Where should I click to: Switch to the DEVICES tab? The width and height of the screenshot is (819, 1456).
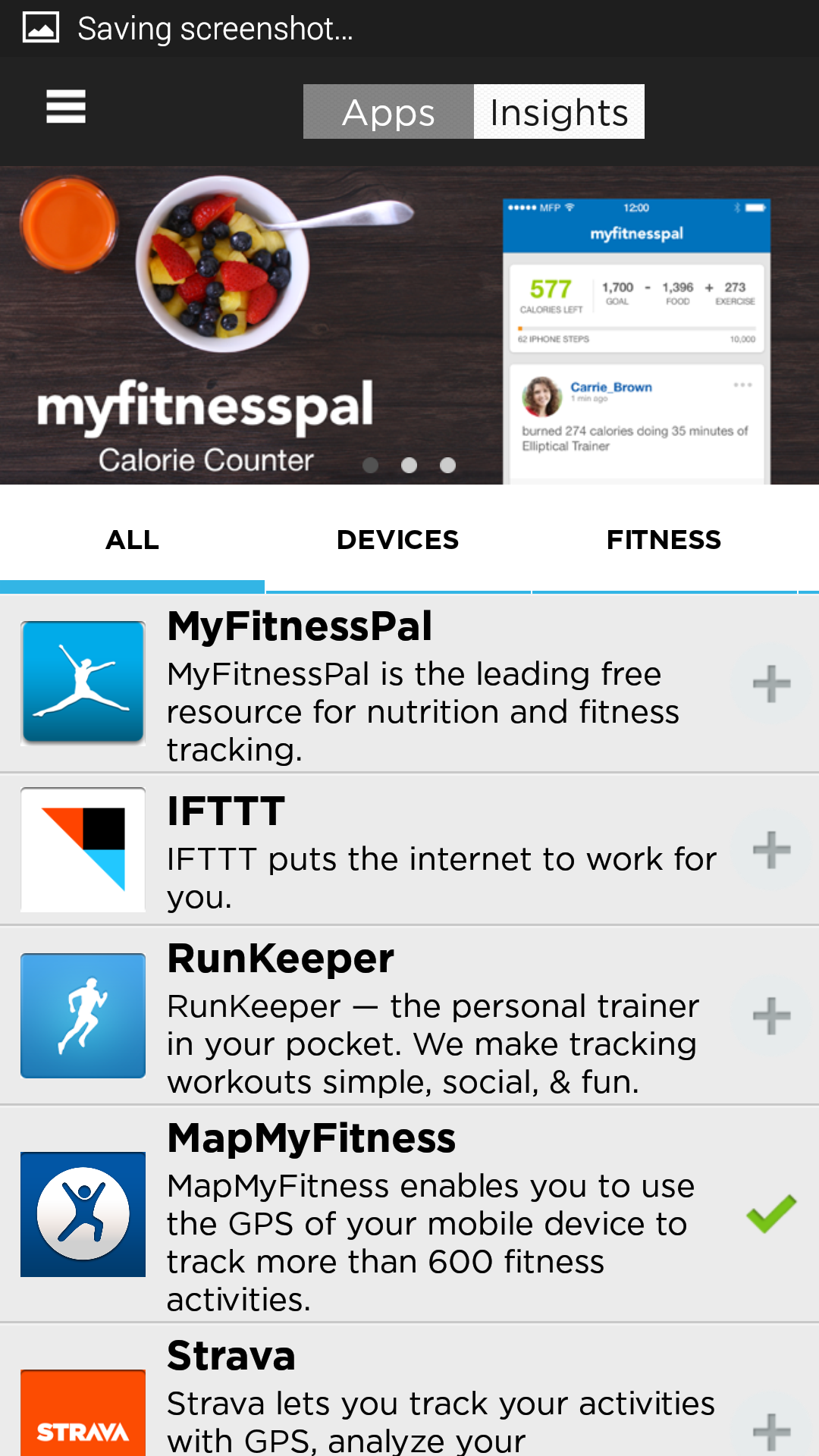(398, 540)
